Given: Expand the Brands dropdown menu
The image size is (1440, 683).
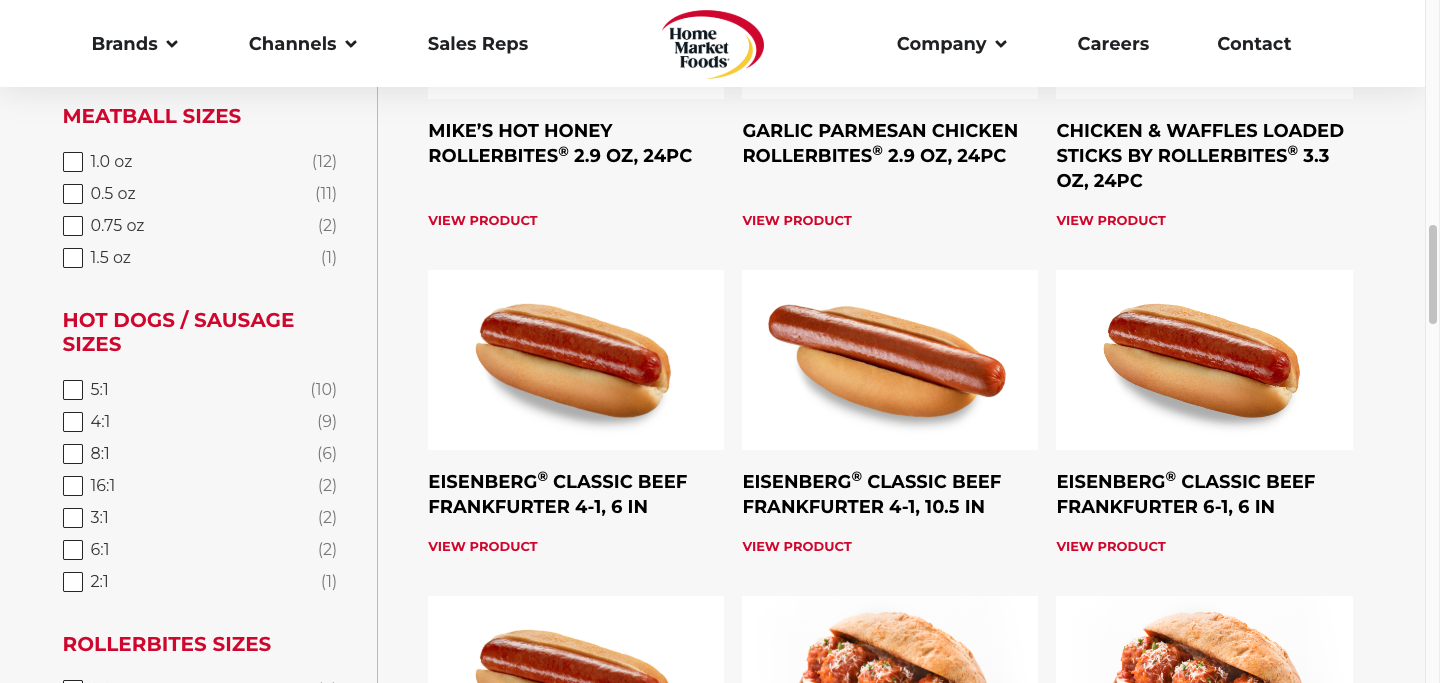Looking at the screenshot, I should 134,44.
